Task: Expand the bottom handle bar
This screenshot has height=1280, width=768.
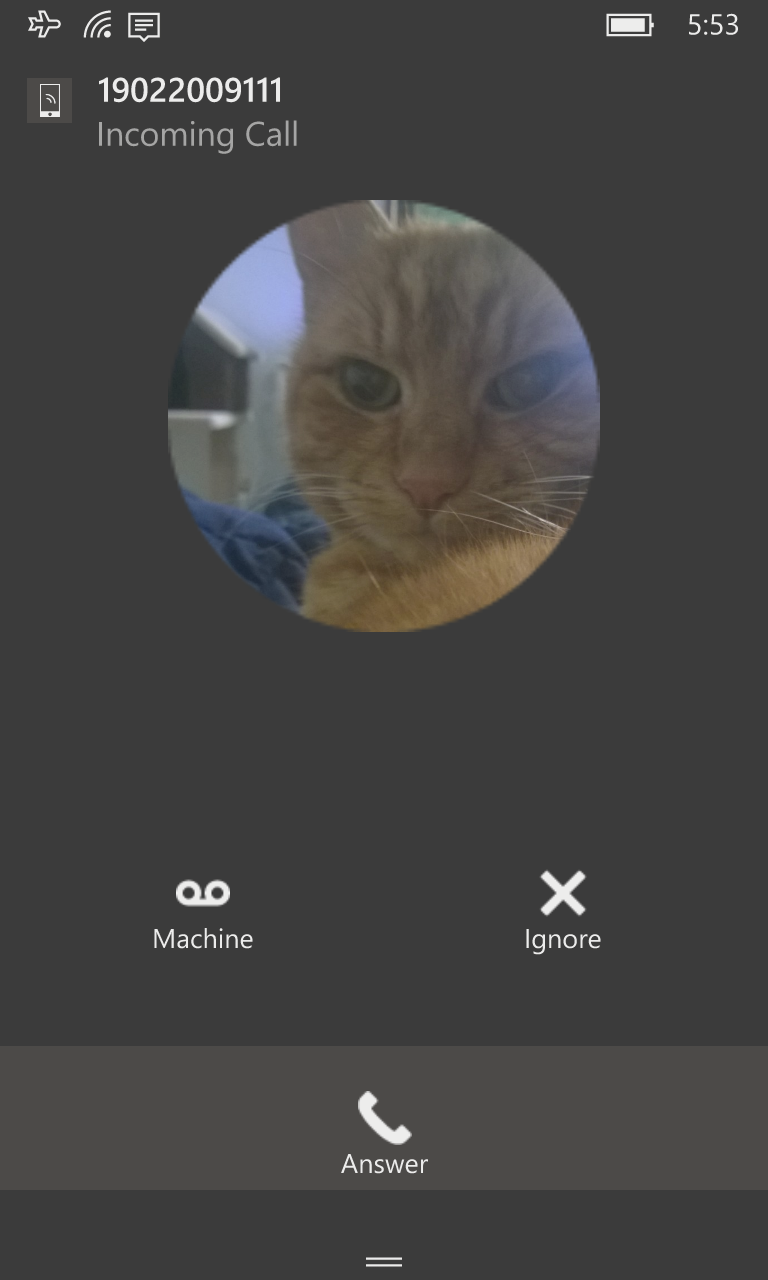Action: pos(384,1262)
